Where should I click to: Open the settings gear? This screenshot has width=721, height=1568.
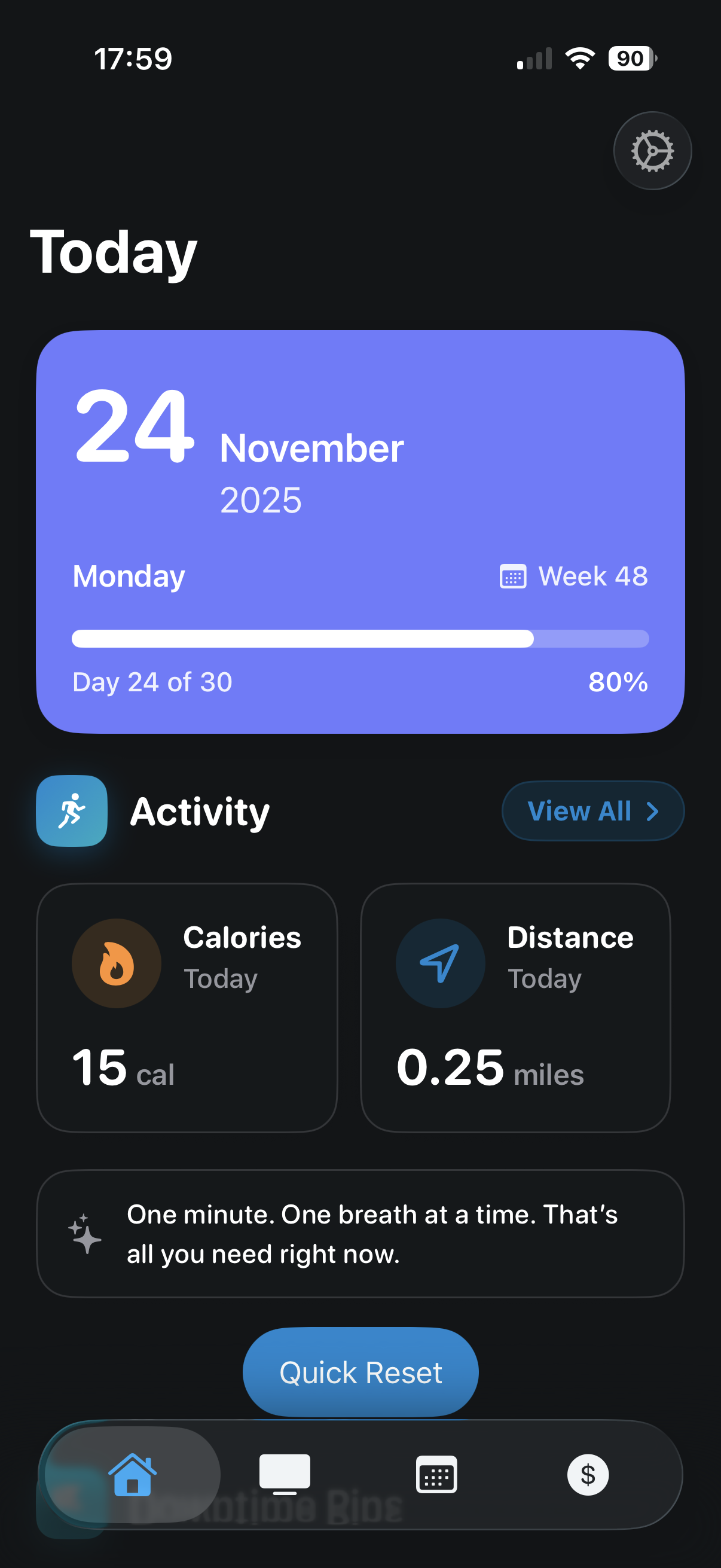(x=652, y=151)
